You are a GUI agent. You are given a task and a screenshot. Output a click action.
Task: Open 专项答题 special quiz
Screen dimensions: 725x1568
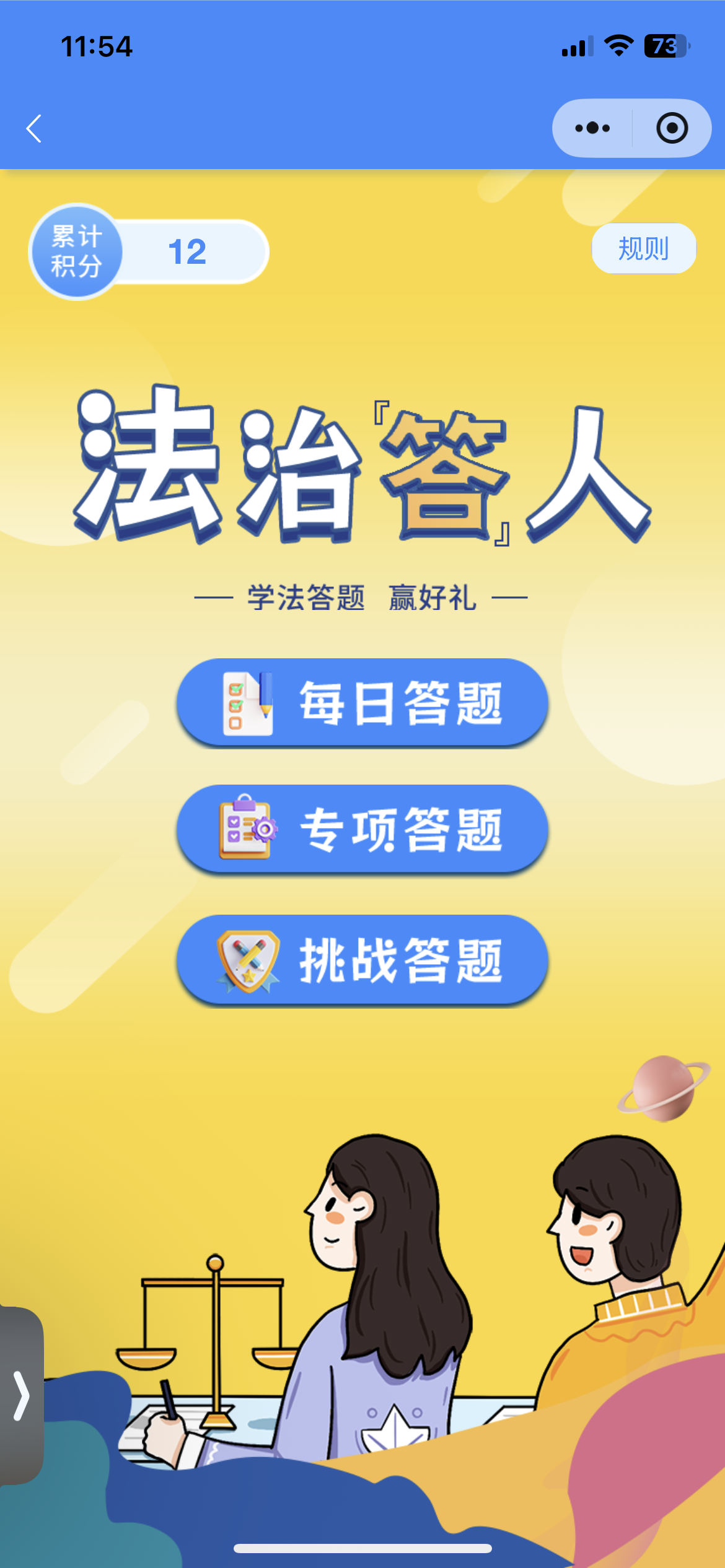[x=362, y=829]
